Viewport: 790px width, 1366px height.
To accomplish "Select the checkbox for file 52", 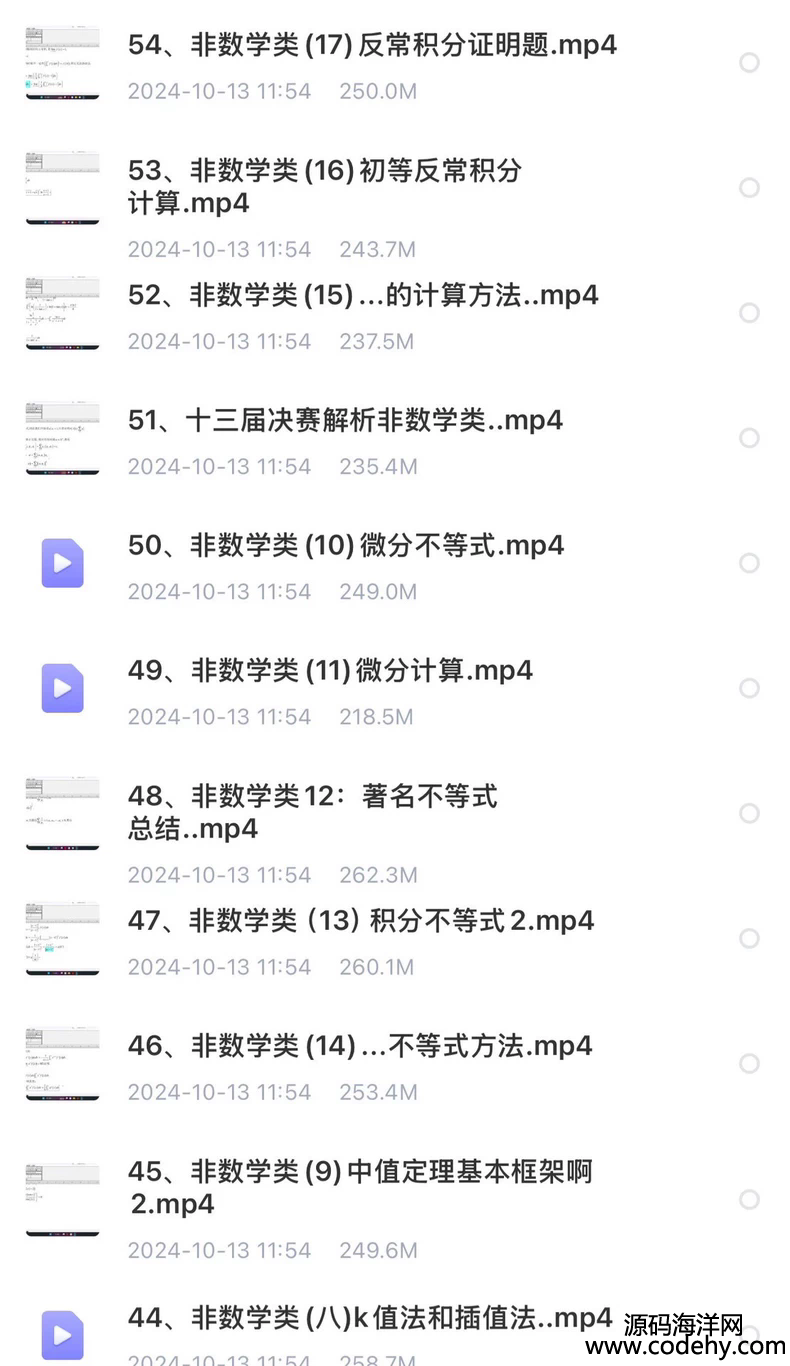I will 749,313.
